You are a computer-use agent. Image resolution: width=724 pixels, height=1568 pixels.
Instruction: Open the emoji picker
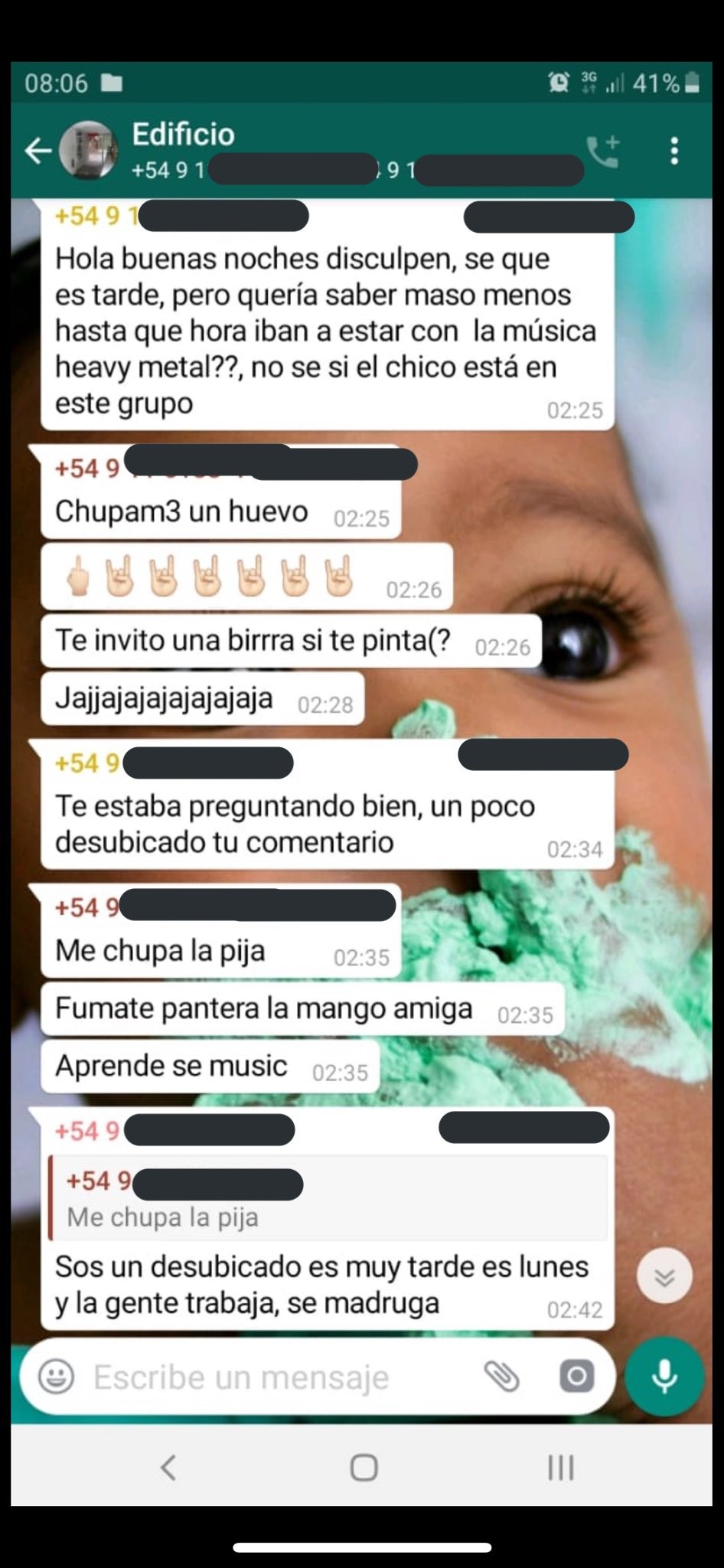(57, 1377)
